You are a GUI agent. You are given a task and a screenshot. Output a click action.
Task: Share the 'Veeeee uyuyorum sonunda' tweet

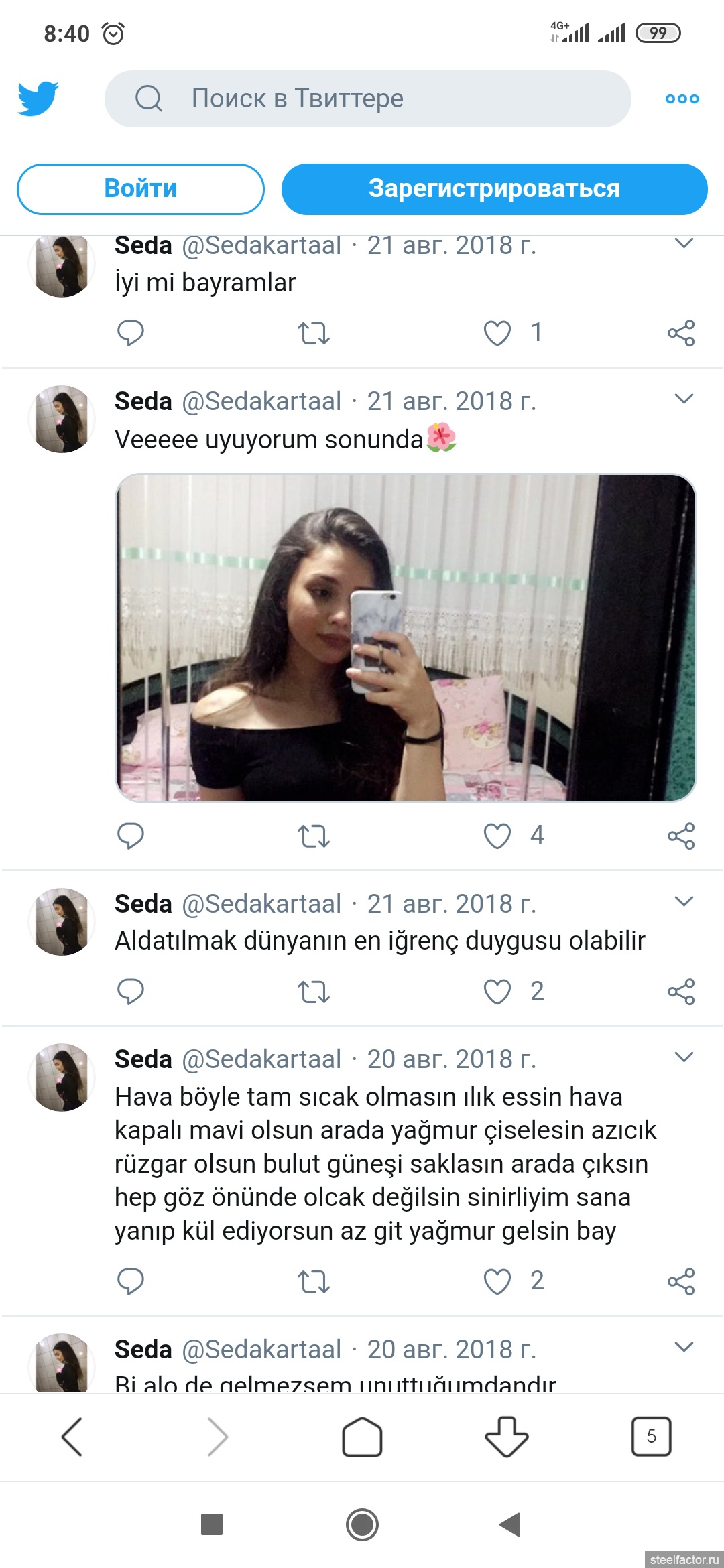[681, 836]
